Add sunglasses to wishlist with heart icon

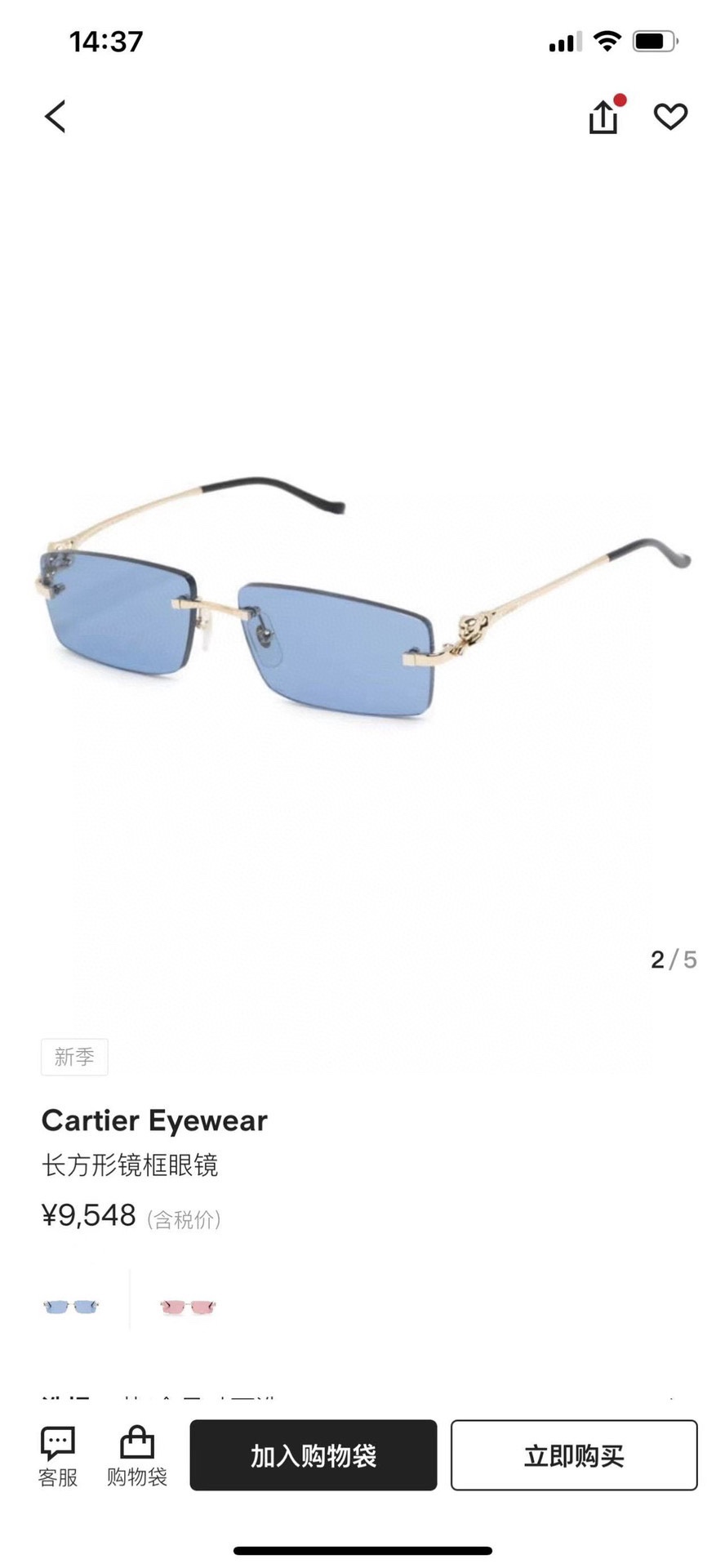pos(670,117)
